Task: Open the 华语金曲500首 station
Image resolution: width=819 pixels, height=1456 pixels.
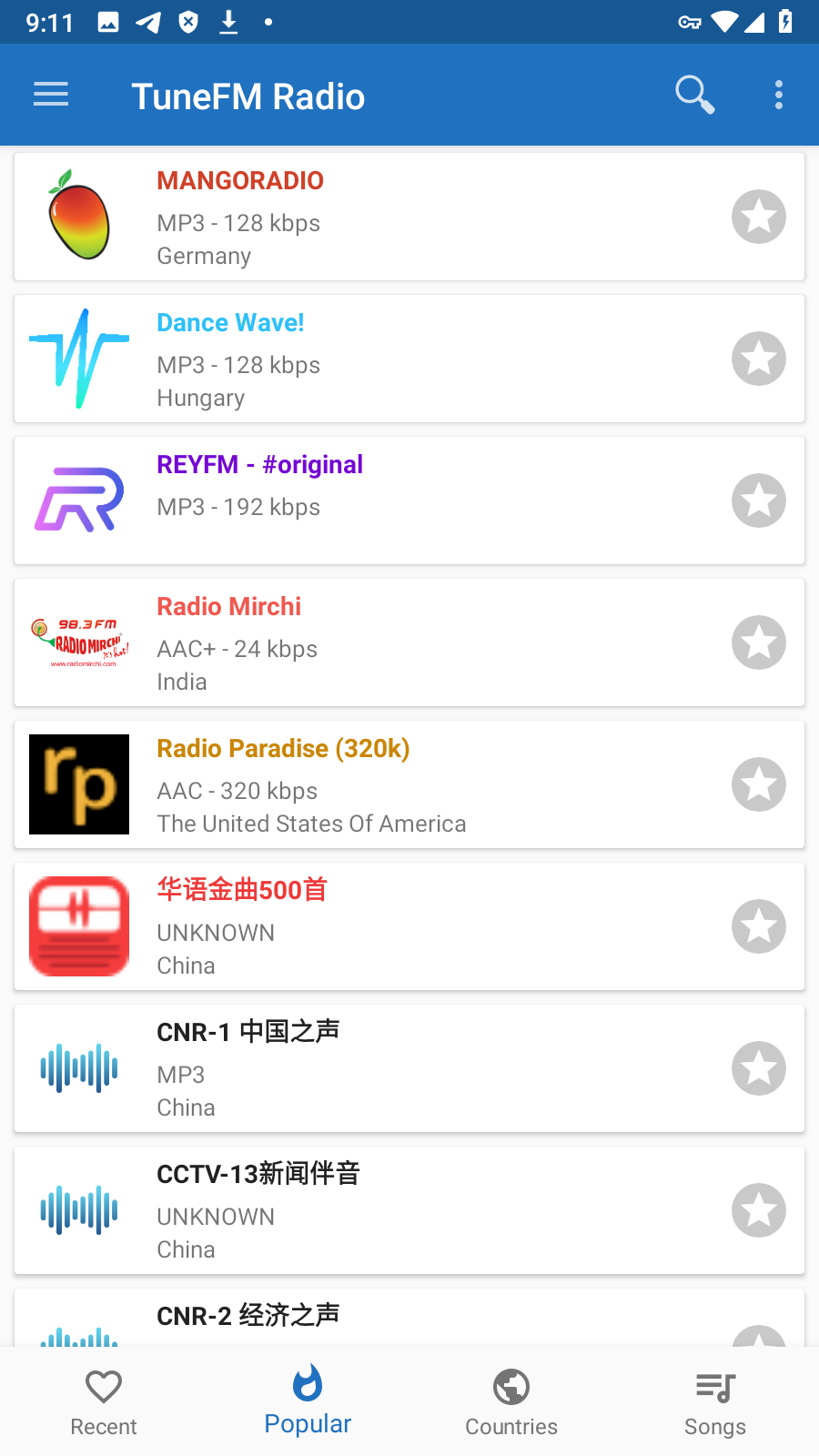Action: pos(364,926)
